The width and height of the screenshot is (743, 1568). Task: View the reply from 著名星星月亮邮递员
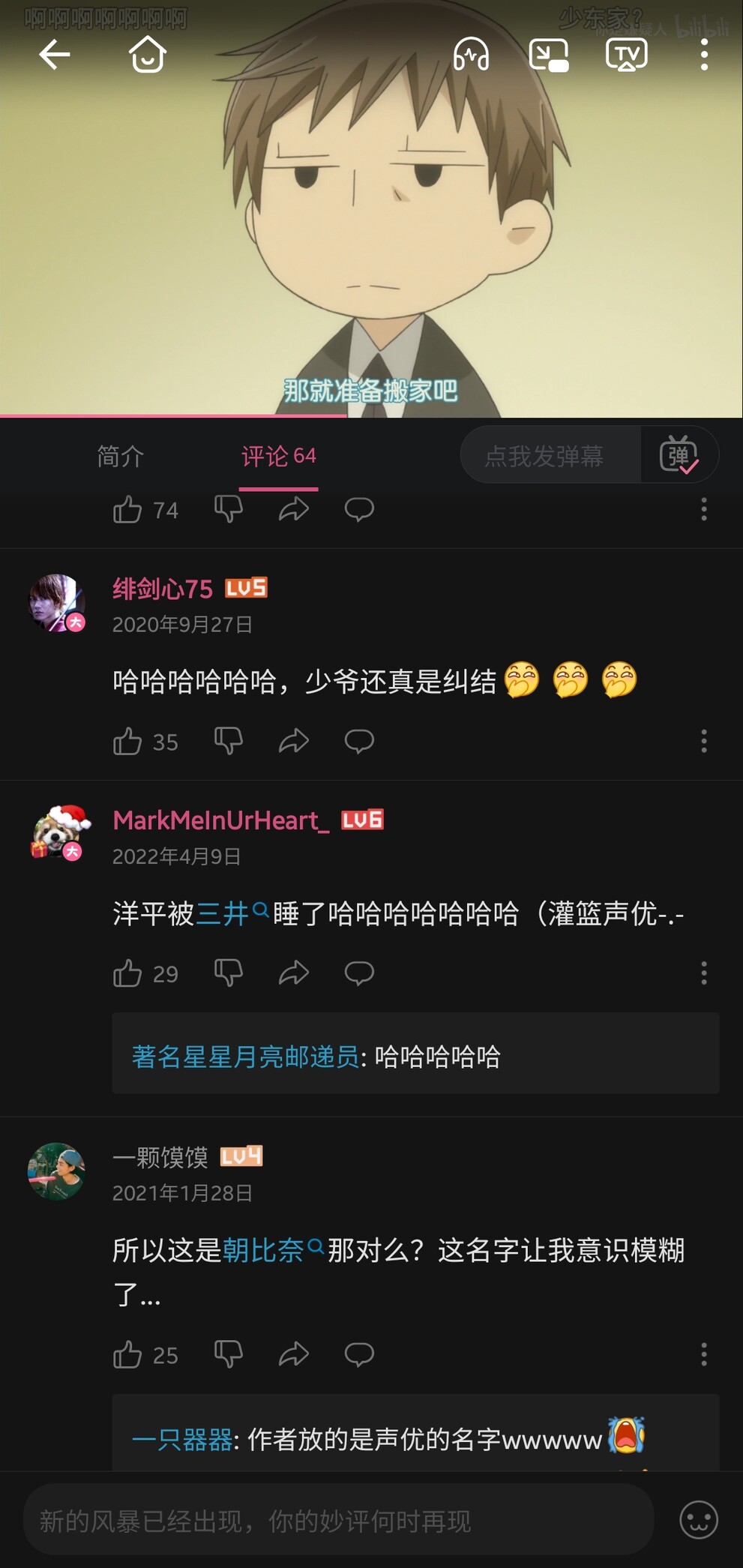(x=415, y=1057)
